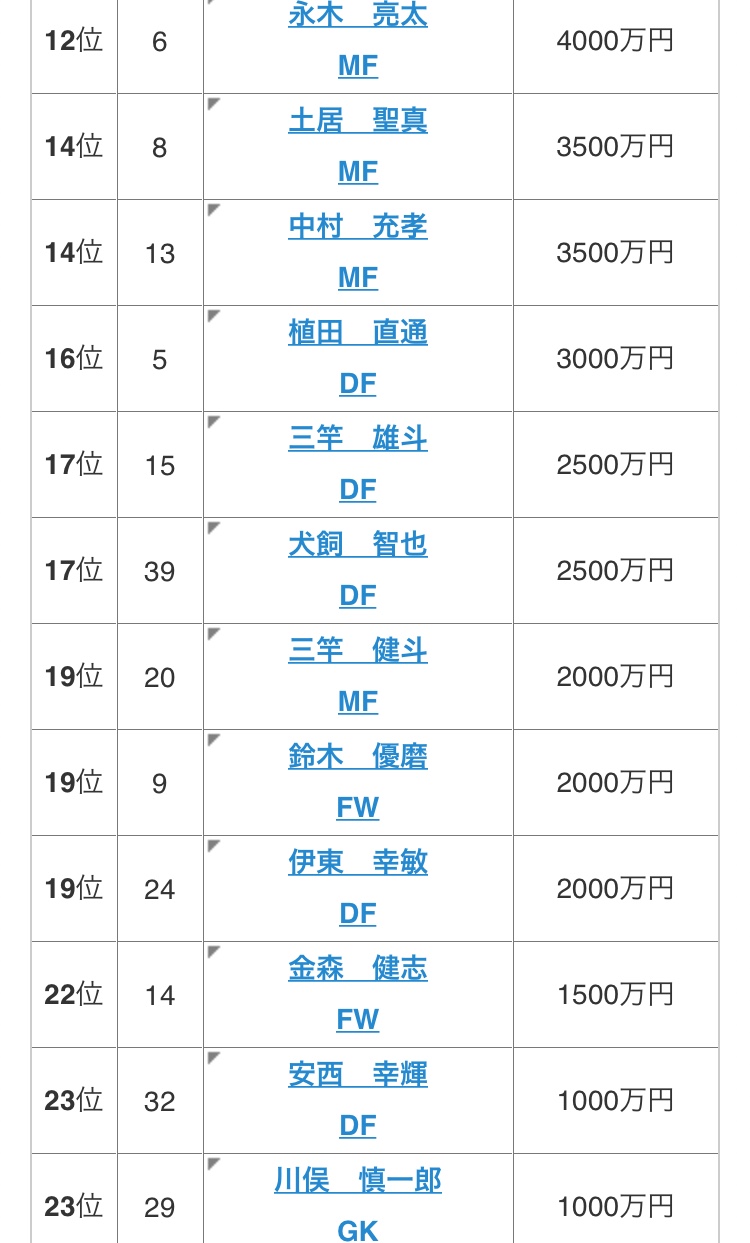
Task: Open player link 三竿 雄斗
Action: [358, 439]
